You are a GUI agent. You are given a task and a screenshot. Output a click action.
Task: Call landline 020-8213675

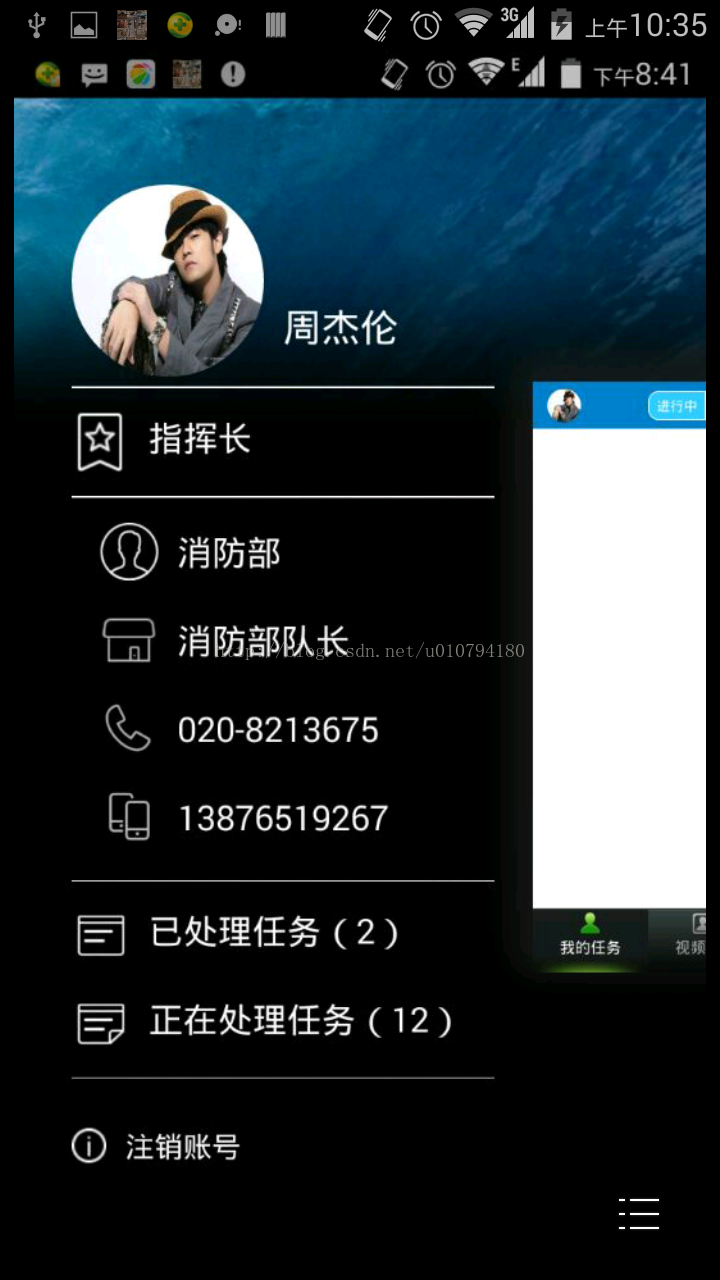(x=278, y=730)
